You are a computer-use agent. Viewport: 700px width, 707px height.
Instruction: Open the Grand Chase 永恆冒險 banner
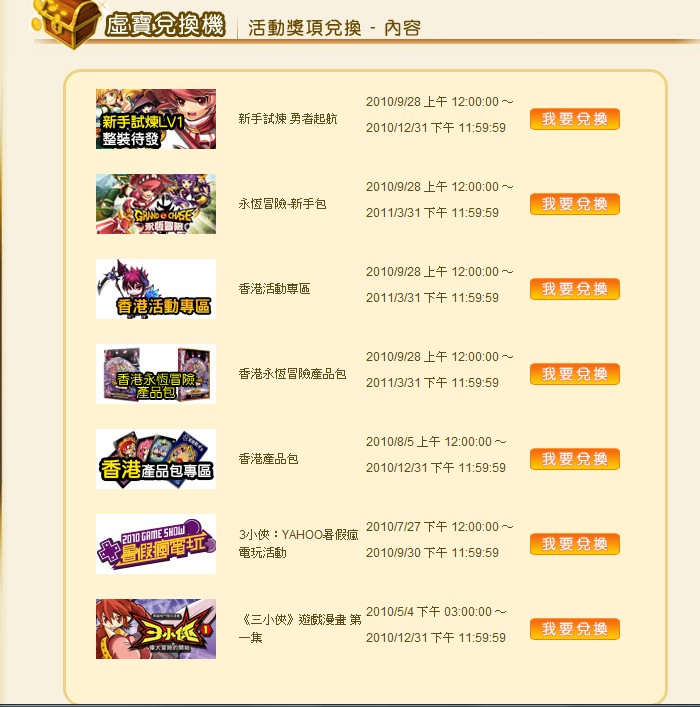[x=156, y=204]
